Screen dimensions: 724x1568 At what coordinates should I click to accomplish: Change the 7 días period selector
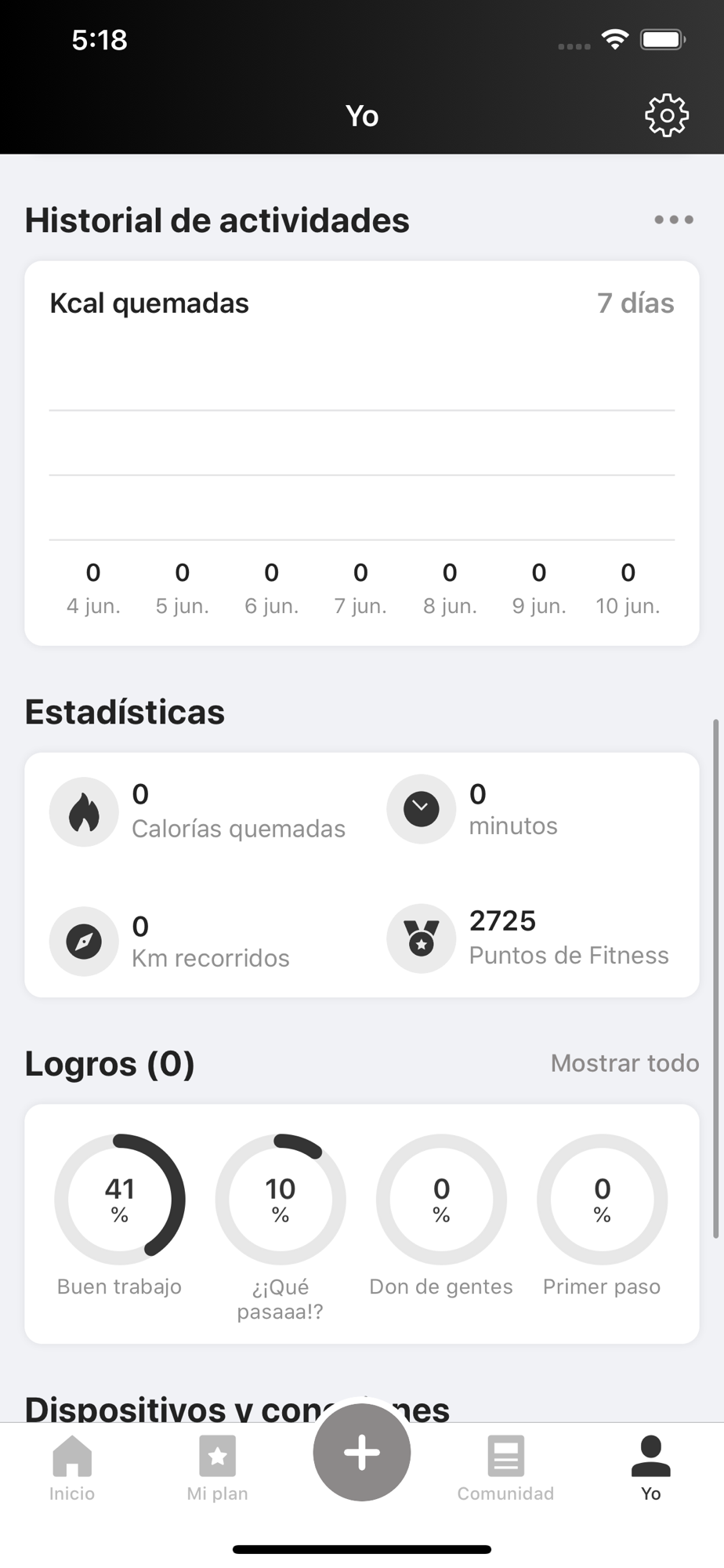point(635,303)
